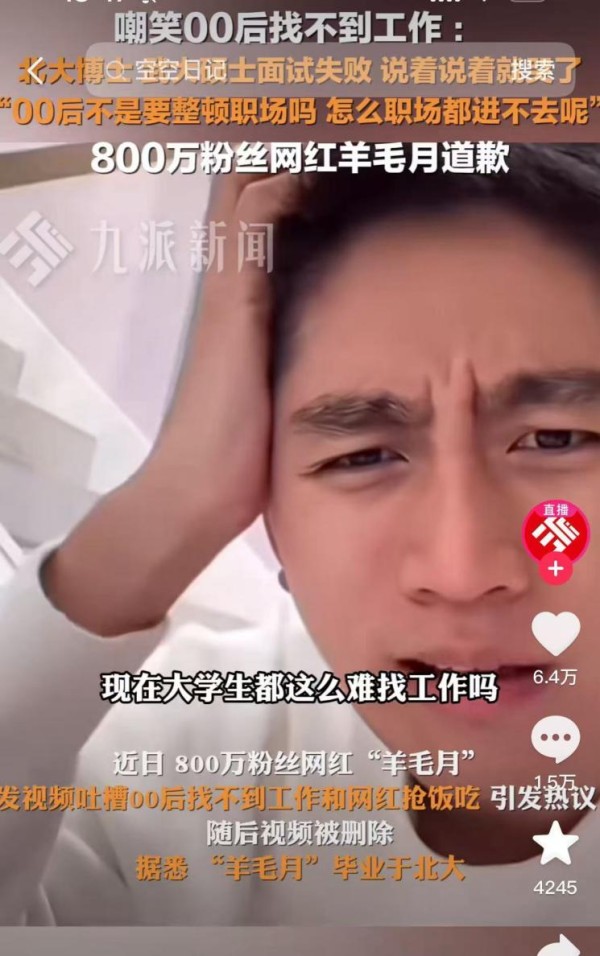The width and height of the screenshot is (600, 956).
Task: Favorite the video with the star icon
Action: click(555, 845)
